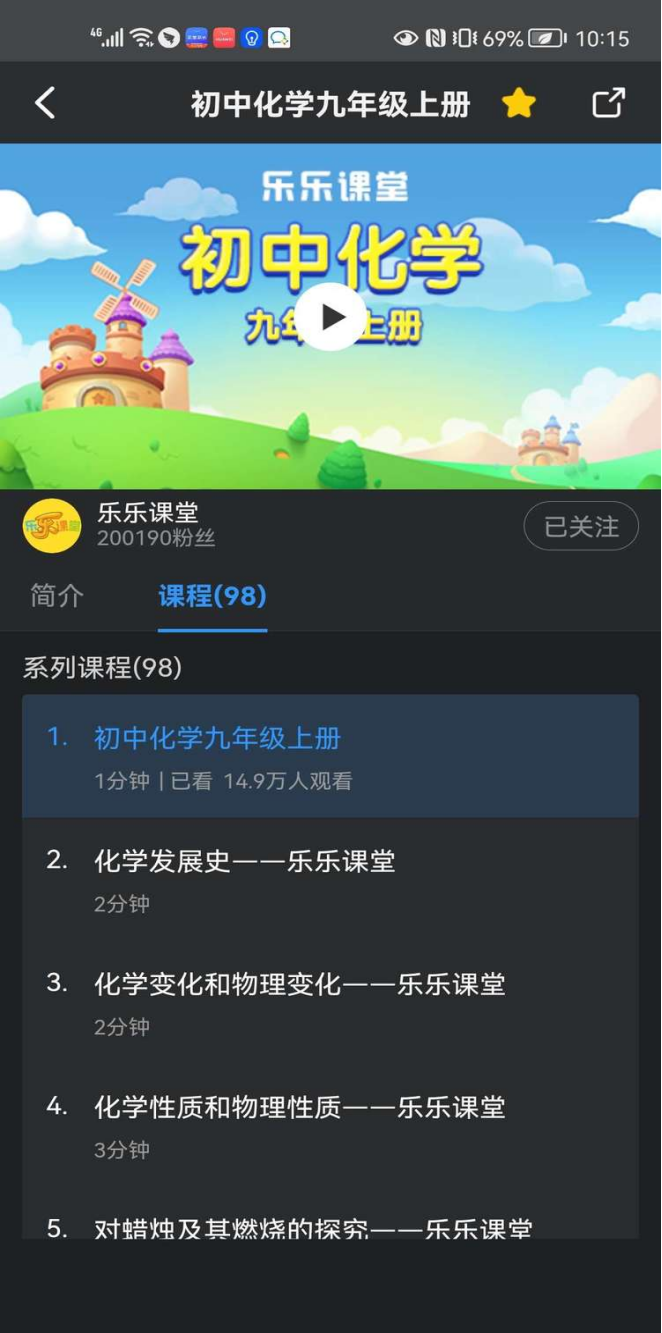Play the 初中化学 course video
662x1333 pixels.
pyautogui.click(x=331, y=317)
